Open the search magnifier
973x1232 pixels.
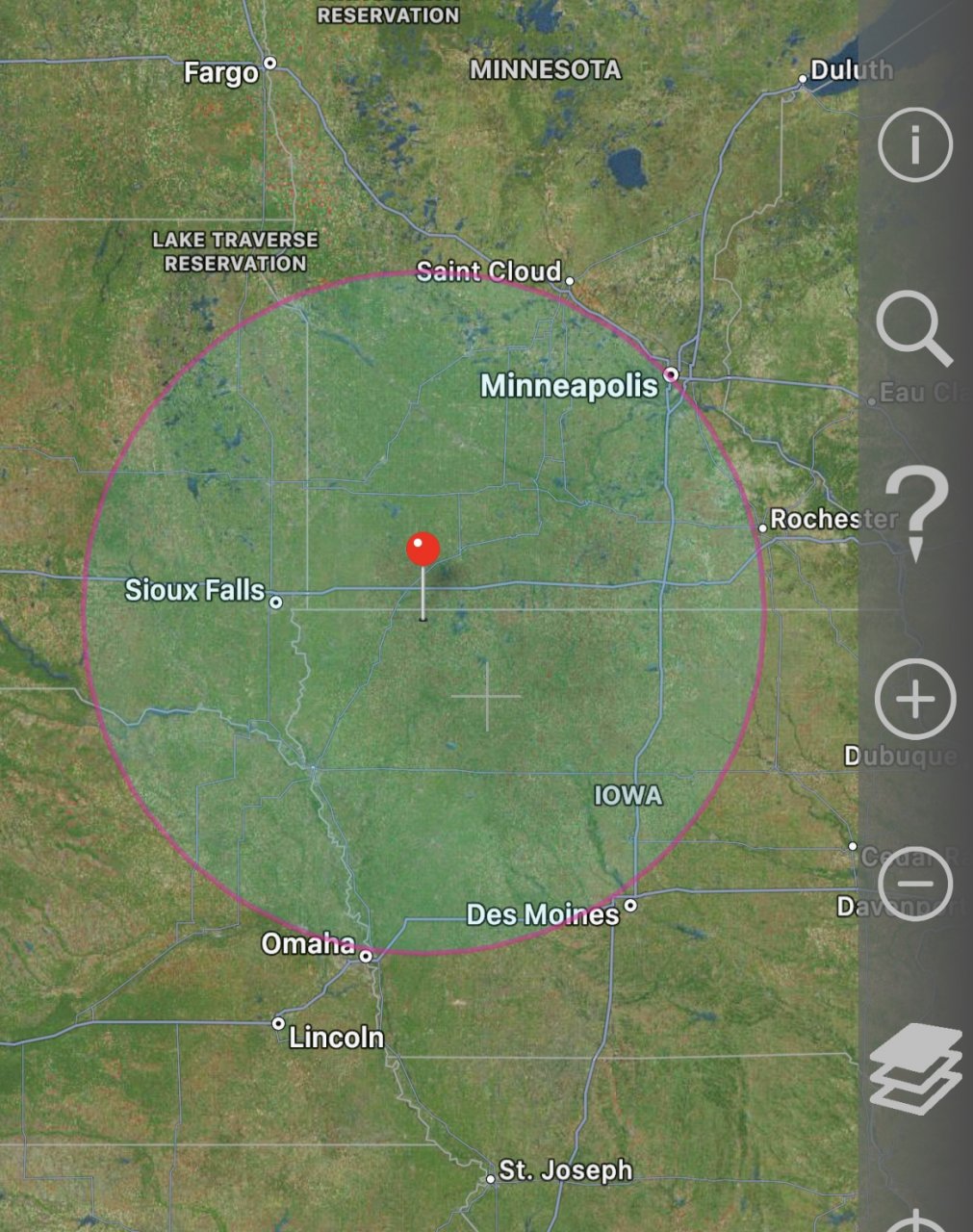click(912, 328)
